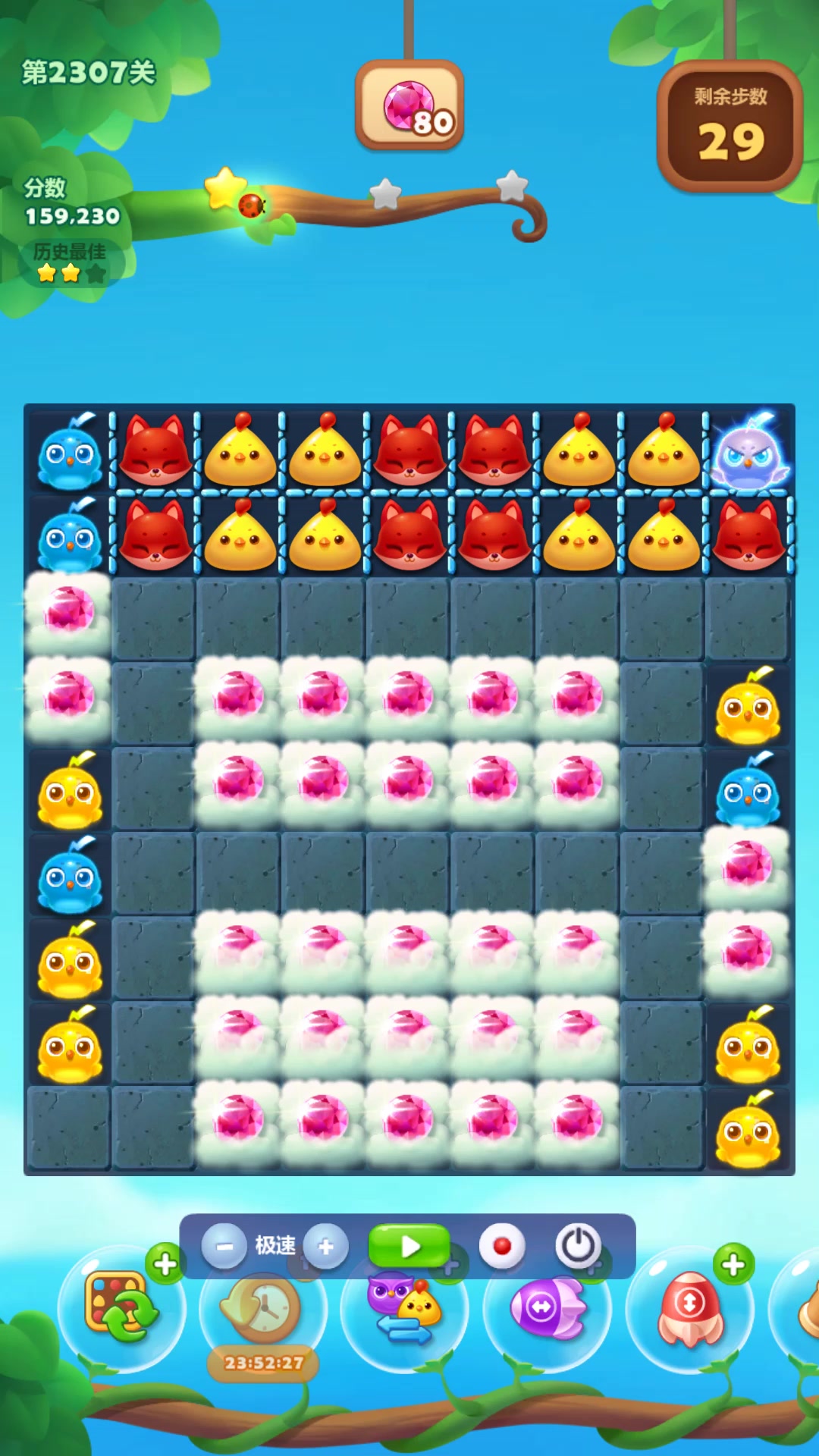The height and width of the screenshot is (1456, 819).
Task: Tap the green play button
Action: tap(409, 1246)
